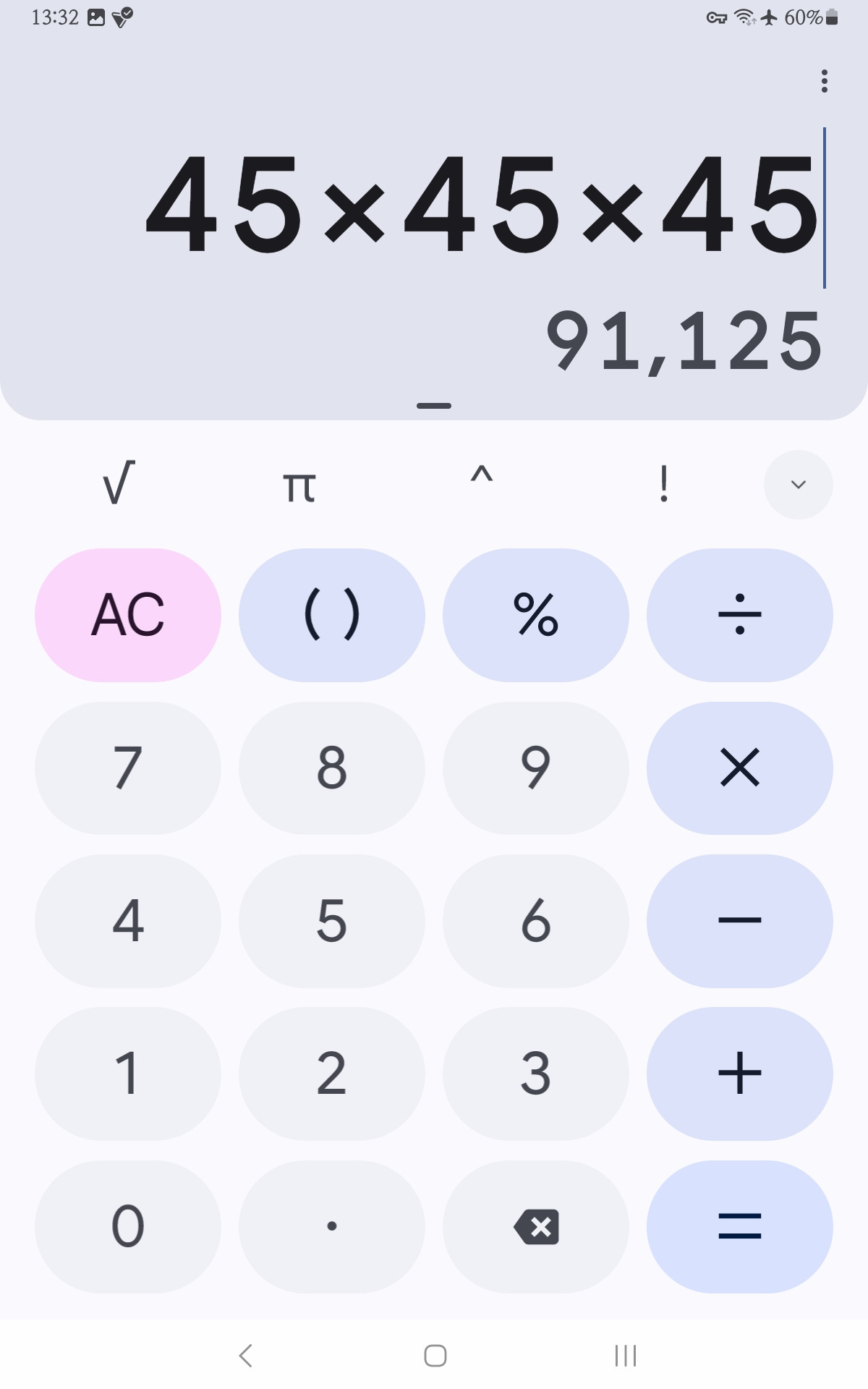Image resolution: width=868 pixels, height=1389 pixels.
Task: Open the three-dot overflow menu
Action: click(824, 81)
